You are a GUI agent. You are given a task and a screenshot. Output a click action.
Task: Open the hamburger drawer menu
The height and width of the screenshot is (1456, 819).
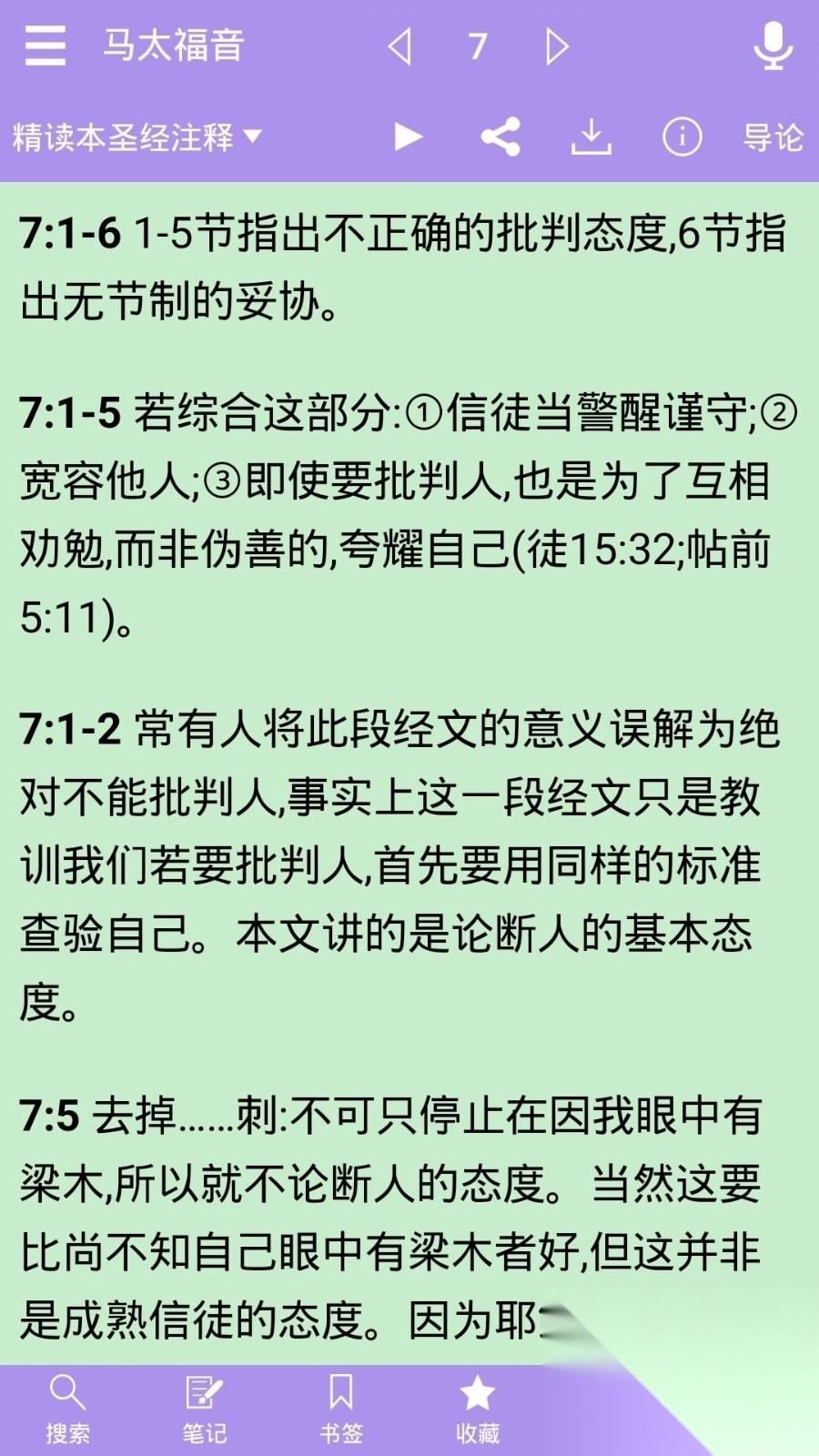coord(45,45)
